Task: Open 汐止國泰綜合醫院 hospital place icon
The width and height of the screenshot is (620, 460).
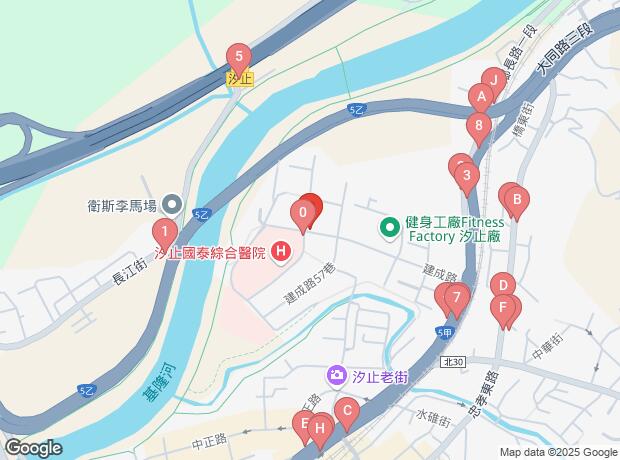Action: click(280, 252)
